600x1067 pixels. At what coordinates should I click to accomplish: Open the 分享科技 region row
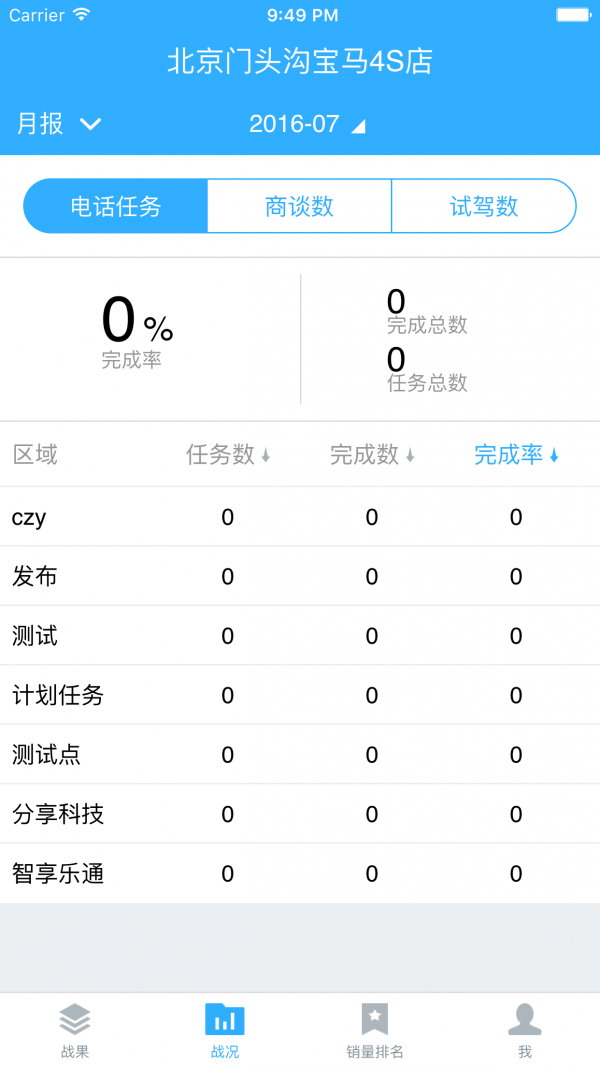tap(300, 814)
